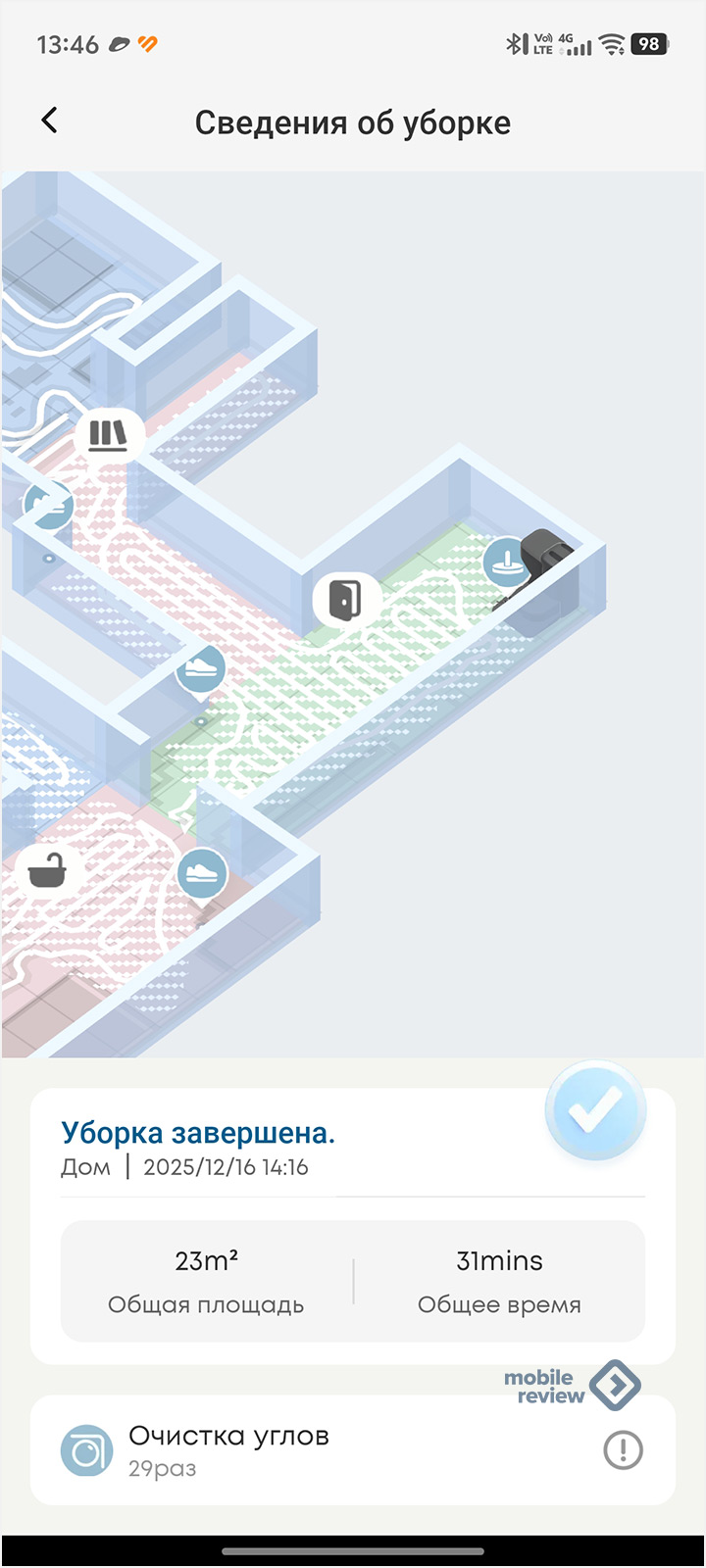This screenshot has width=706, height=1568.
Task: Tap the door marker on the map
Action: click(345, 600)
